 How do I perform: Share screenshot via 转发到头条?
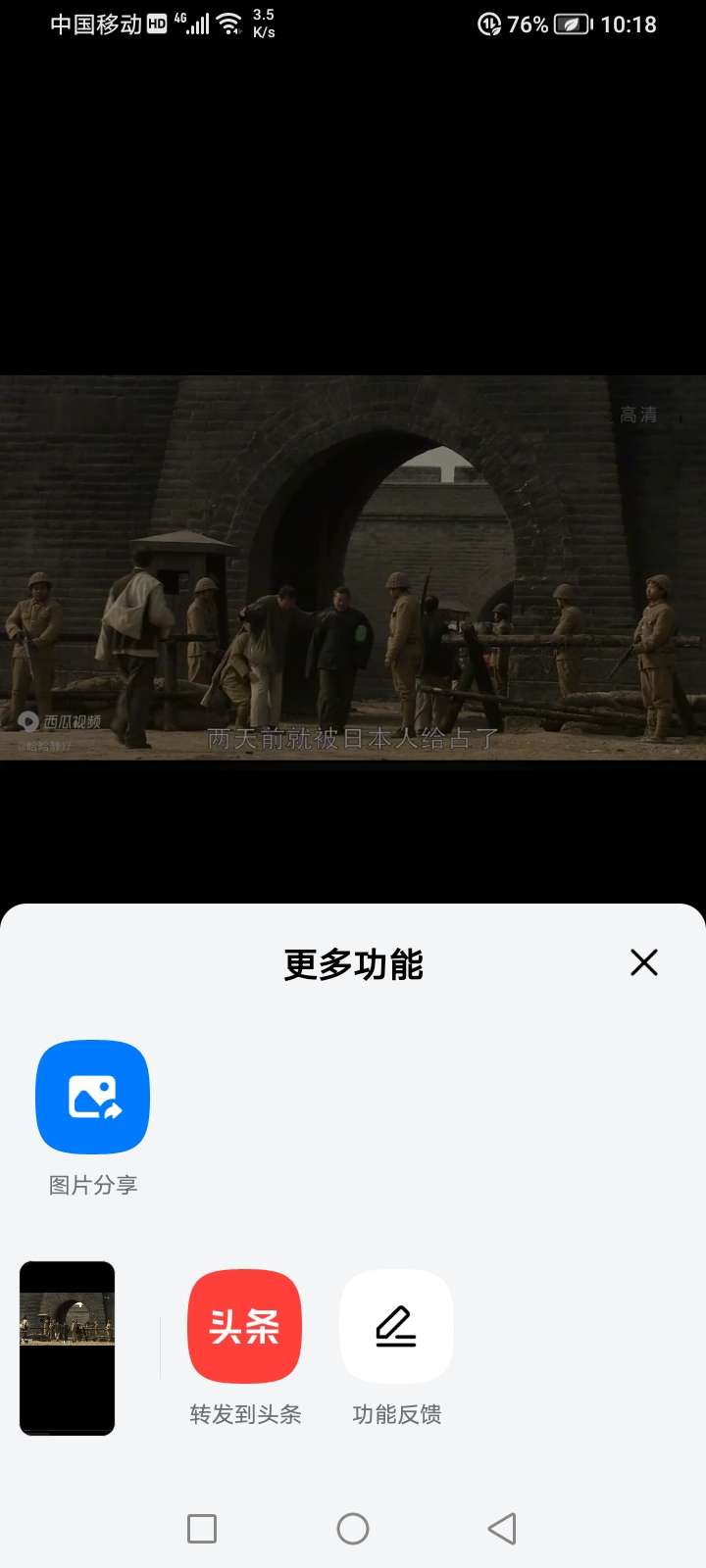click(x=244, y=1326)
